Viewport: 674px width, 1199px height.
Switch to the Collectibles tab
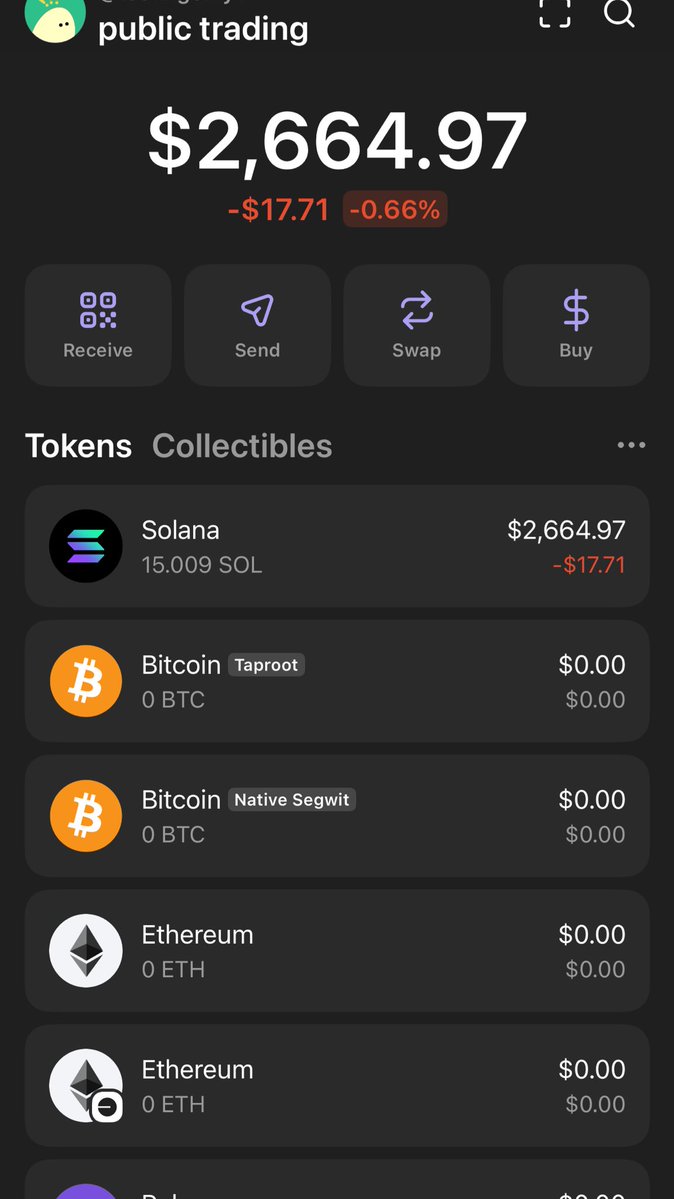coord(242,446)
